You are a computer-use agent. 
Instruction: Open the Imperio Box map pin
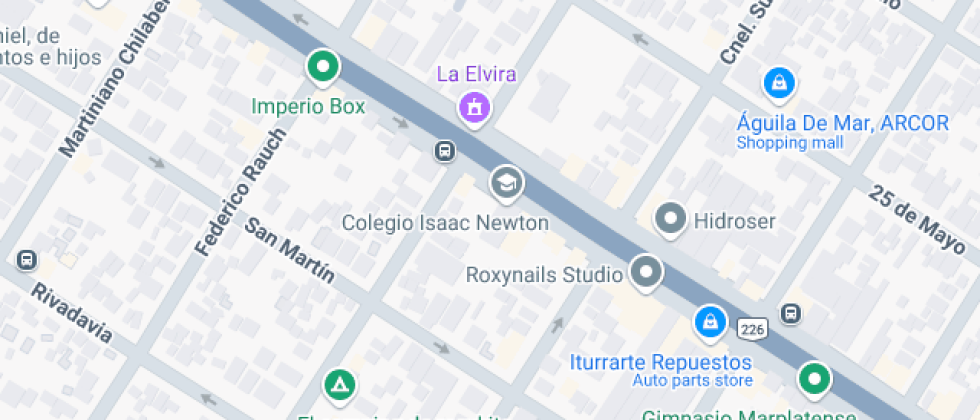(x=322, y=68)
